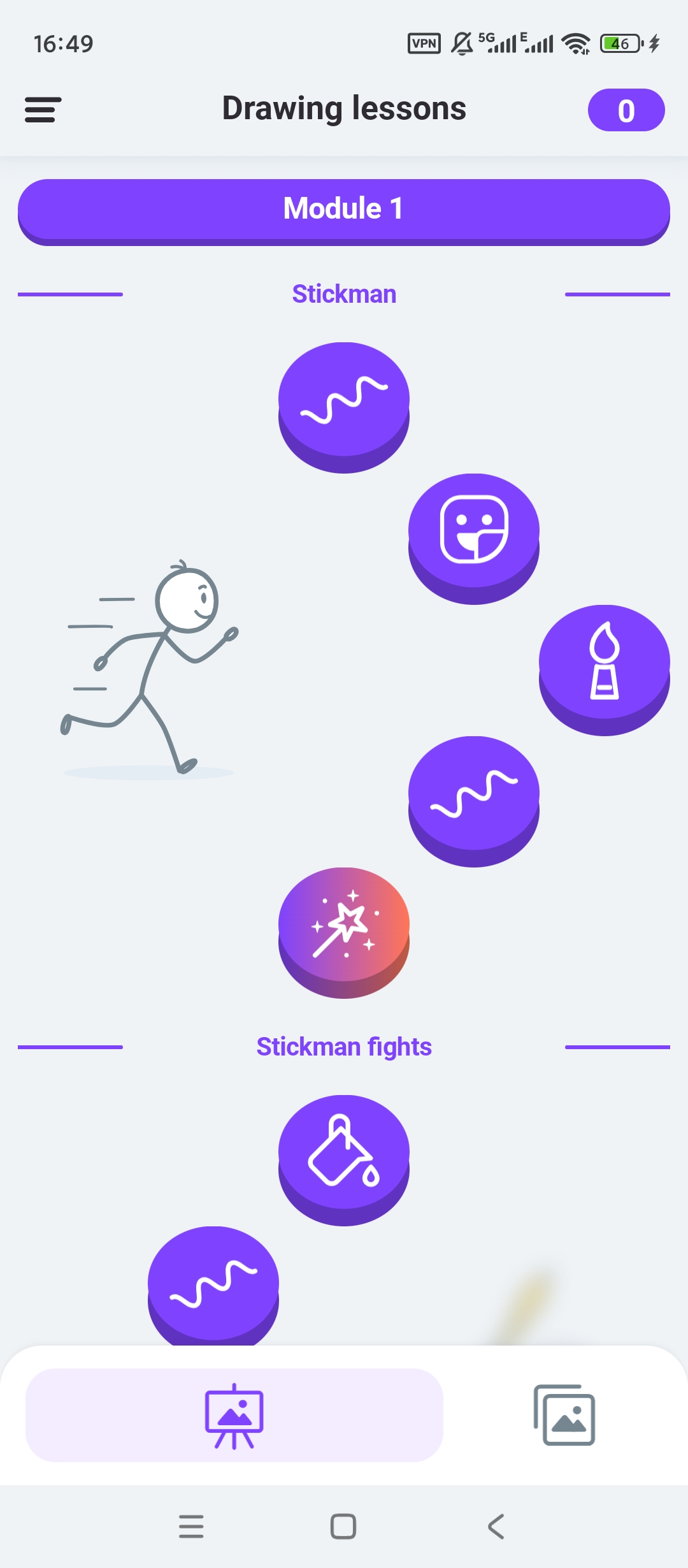Screen dimensions: 688x1568
Task: Switch to the easel lessons tab
Action: click(234, 1415)
